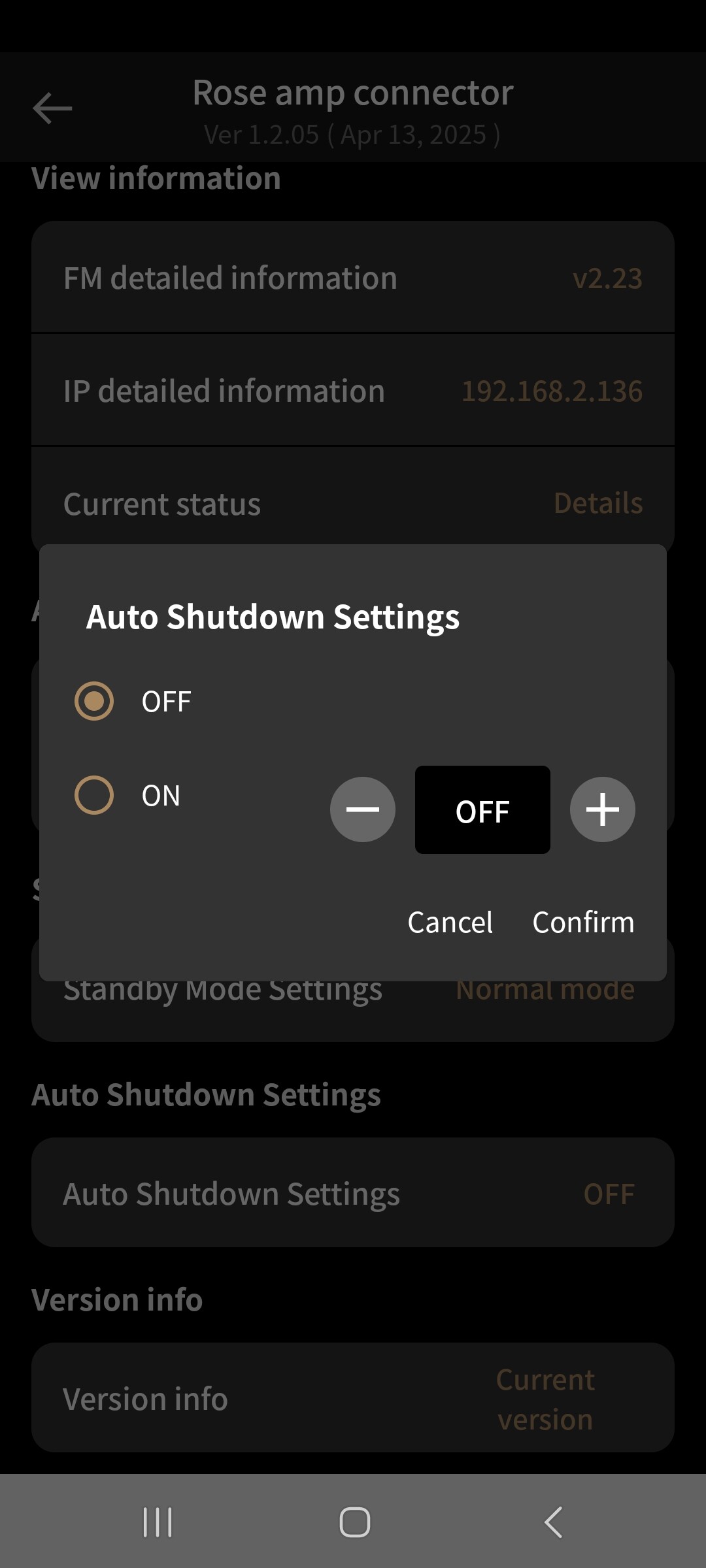This screenshot has height=1568, width=706.
Task: Cancel the Auto Shutdown dialog
Action: 450,923
